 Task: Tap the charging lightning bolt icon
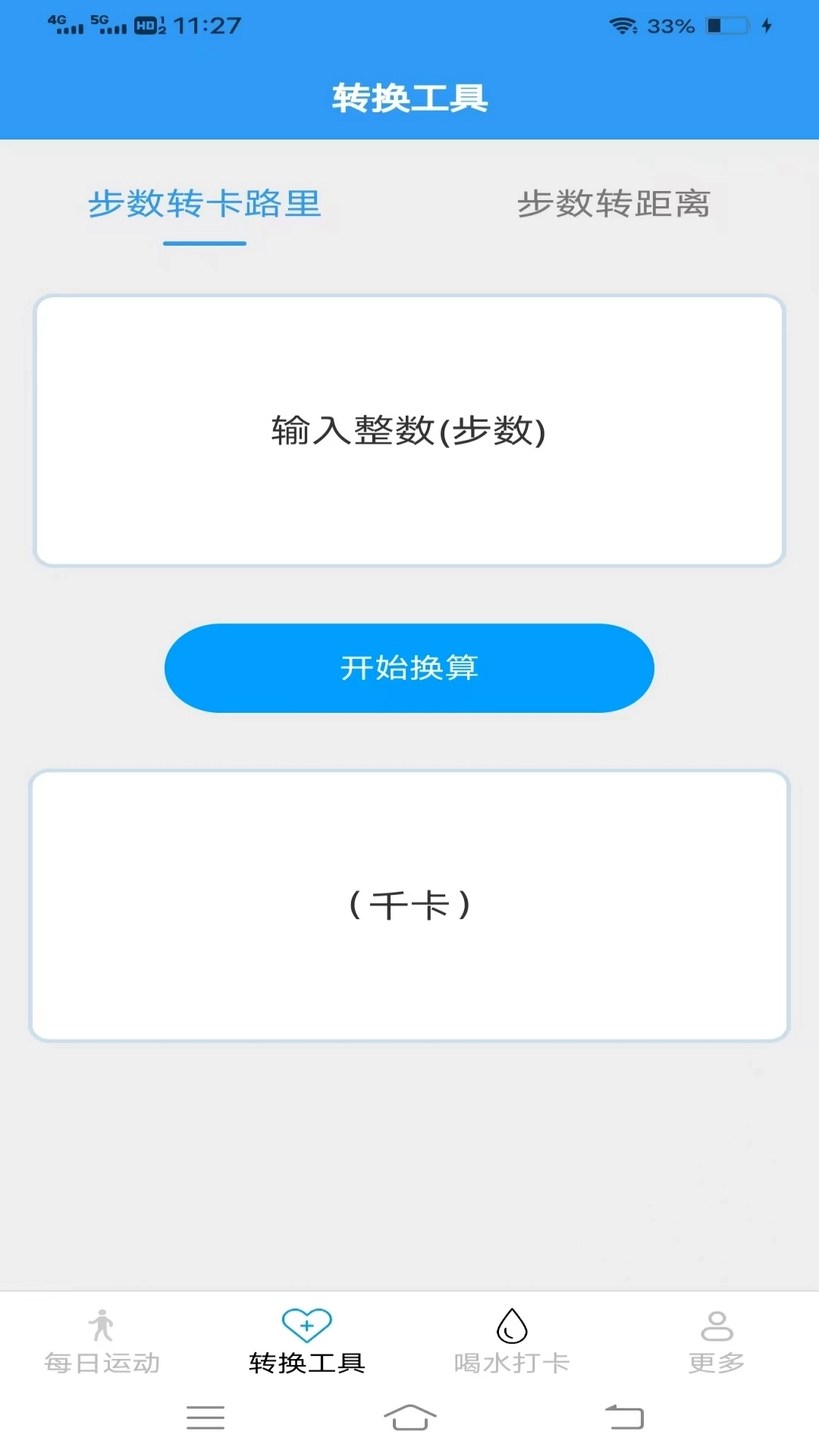[766, 25]
